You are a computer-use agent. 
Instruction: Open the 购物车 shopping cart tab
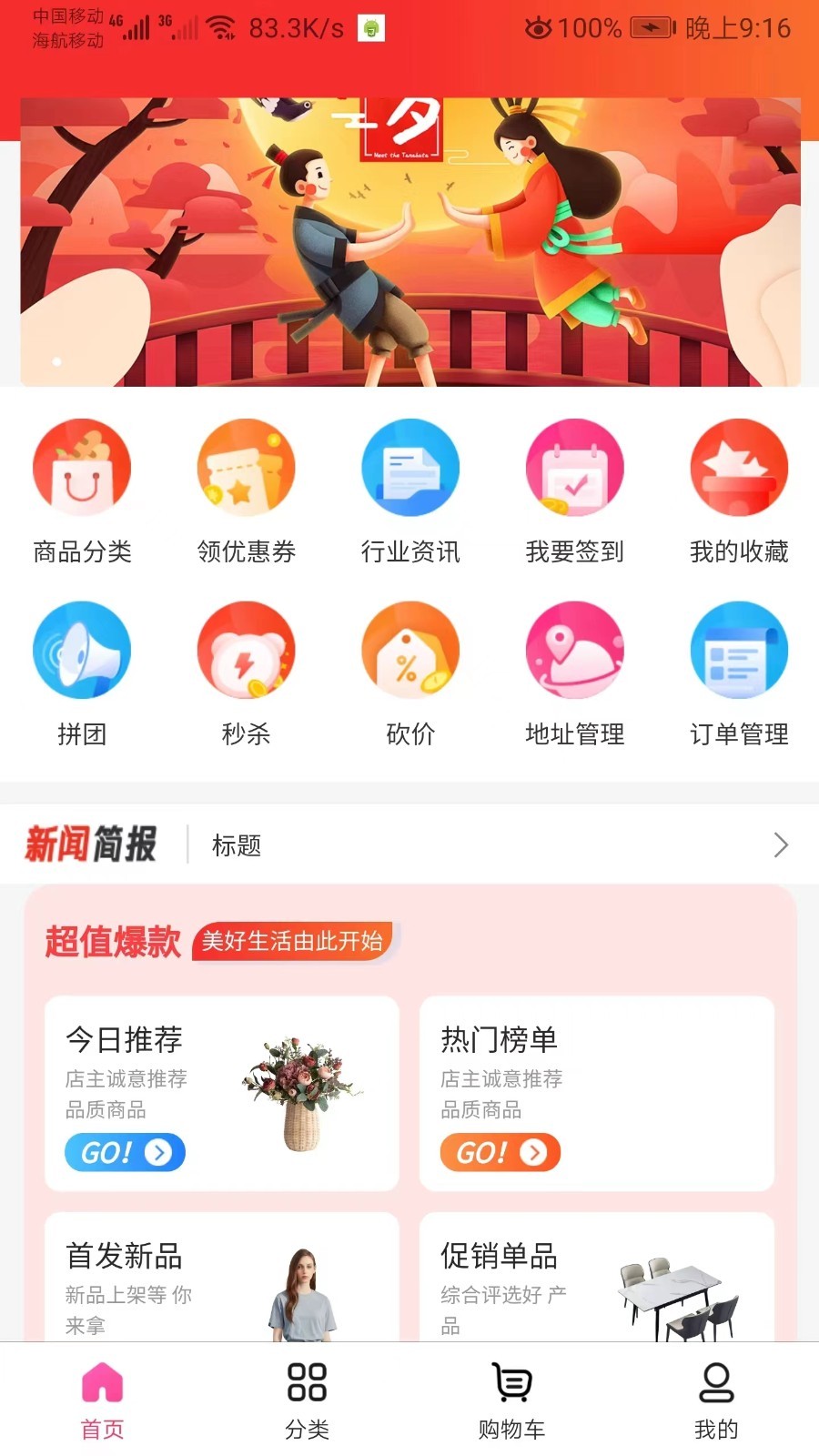(511, 1400)
